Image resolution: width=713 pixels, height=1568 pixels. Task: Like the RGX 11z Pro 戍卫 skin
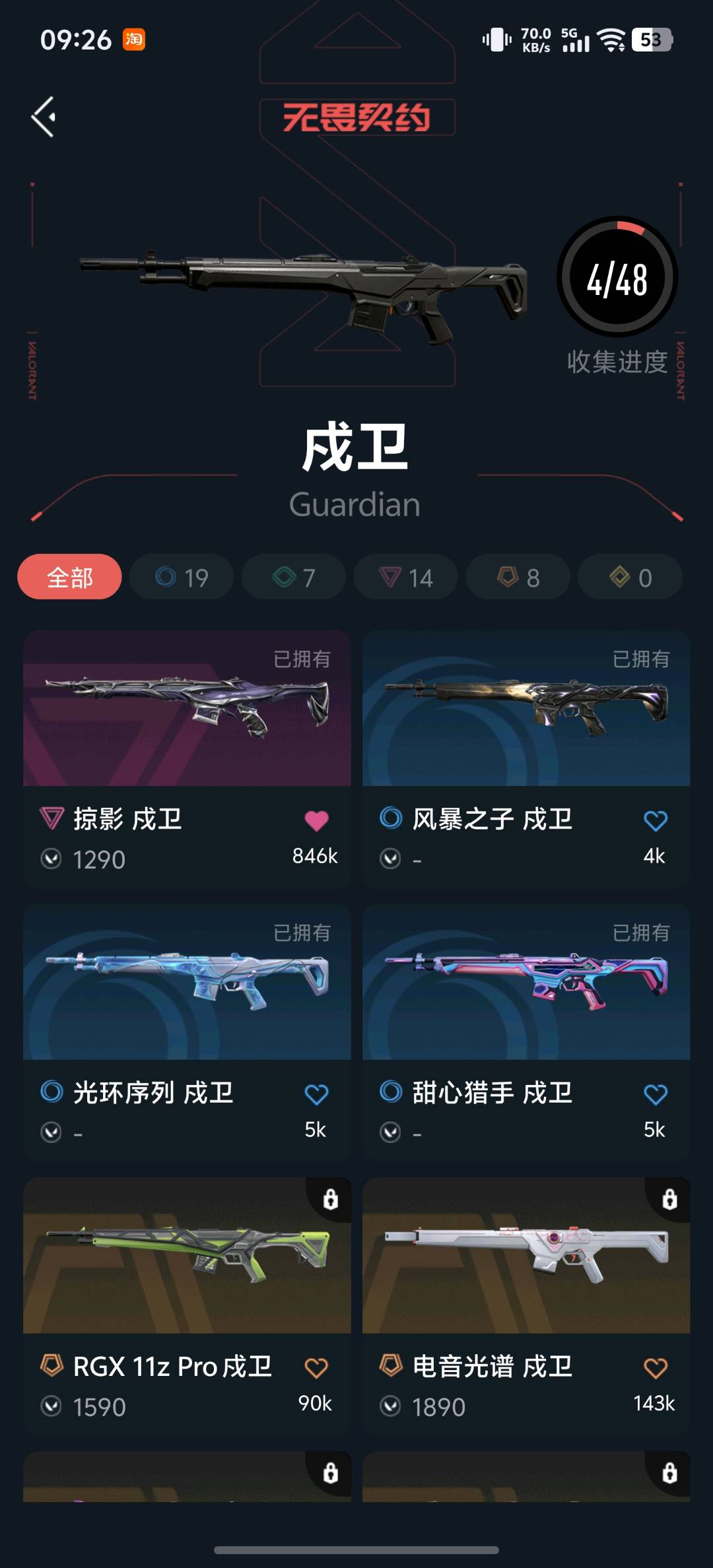tap(316, 1368)
